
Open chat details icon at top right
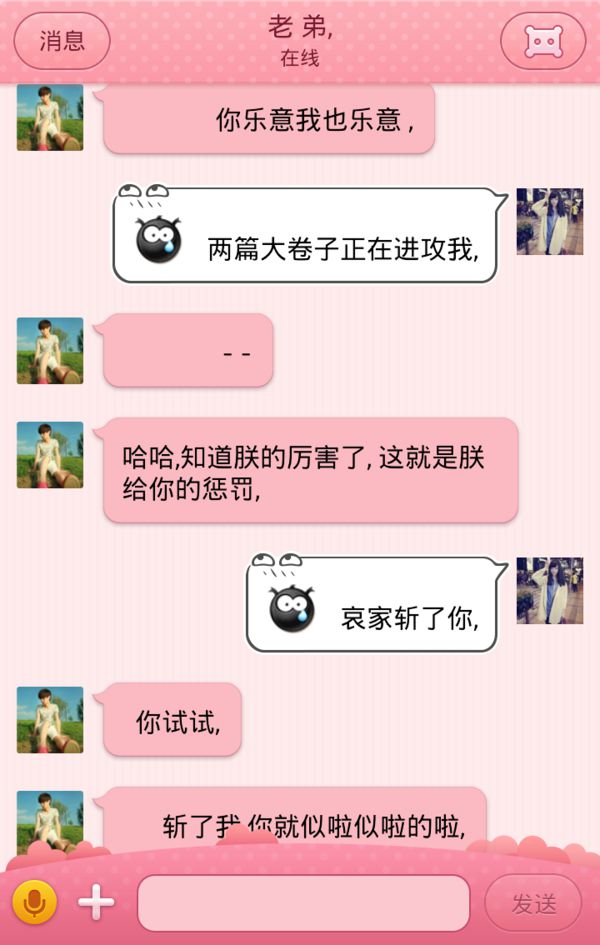point(543,42)
